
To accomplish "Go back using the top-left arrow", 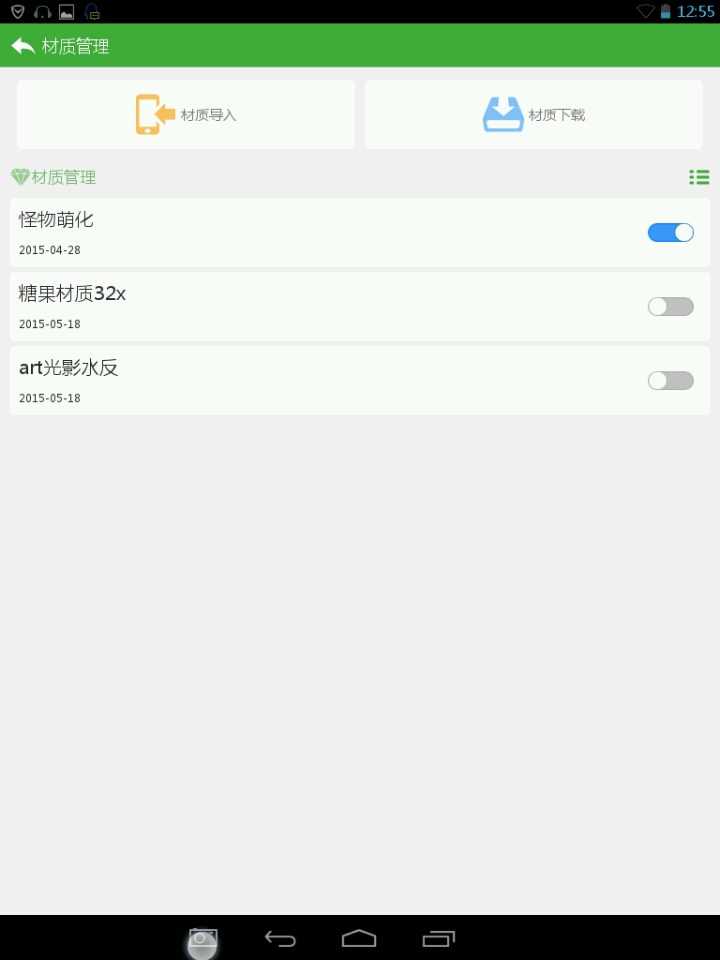I will pyautogui.click(x=23, y=46).
